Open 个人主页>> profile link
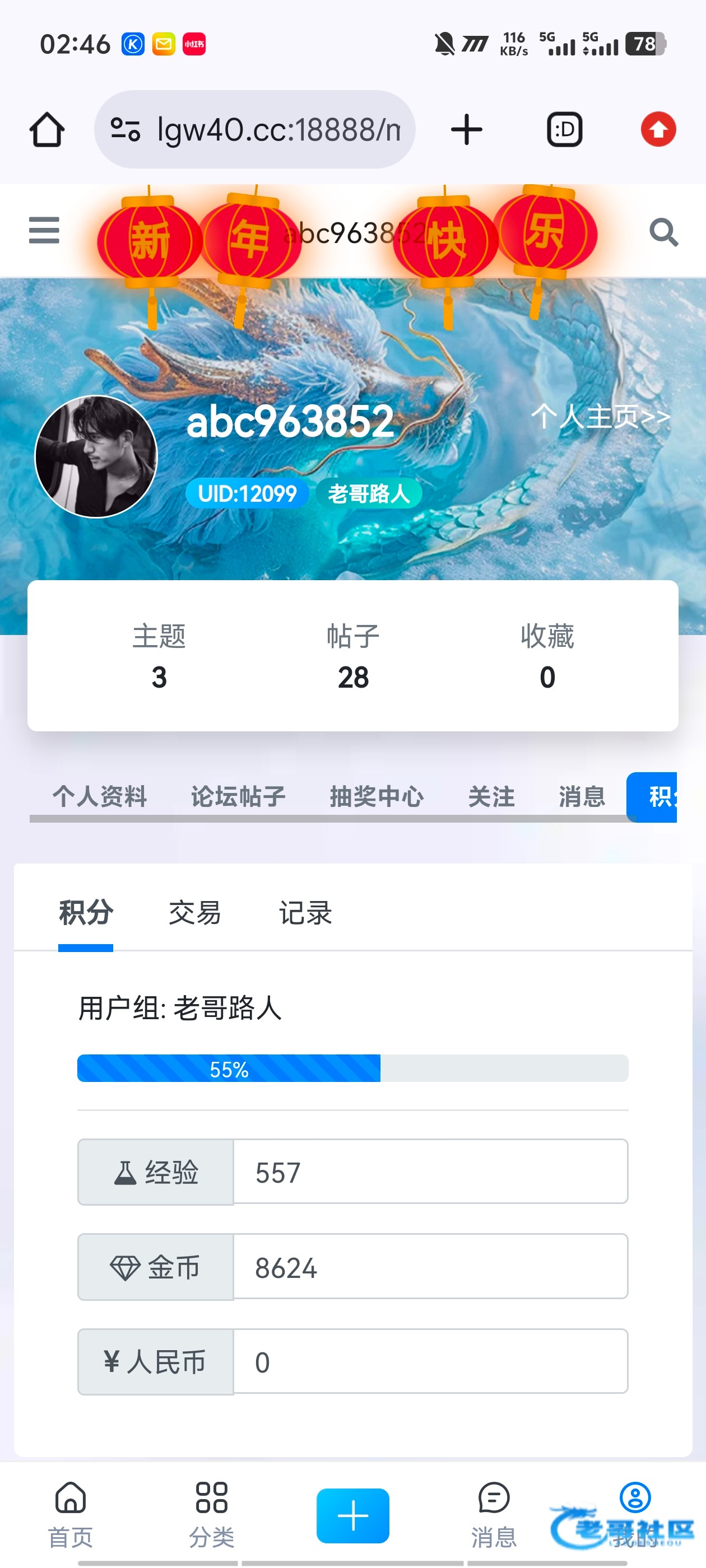The width and height of the screenshot is (706, 1568). [600, 417]
